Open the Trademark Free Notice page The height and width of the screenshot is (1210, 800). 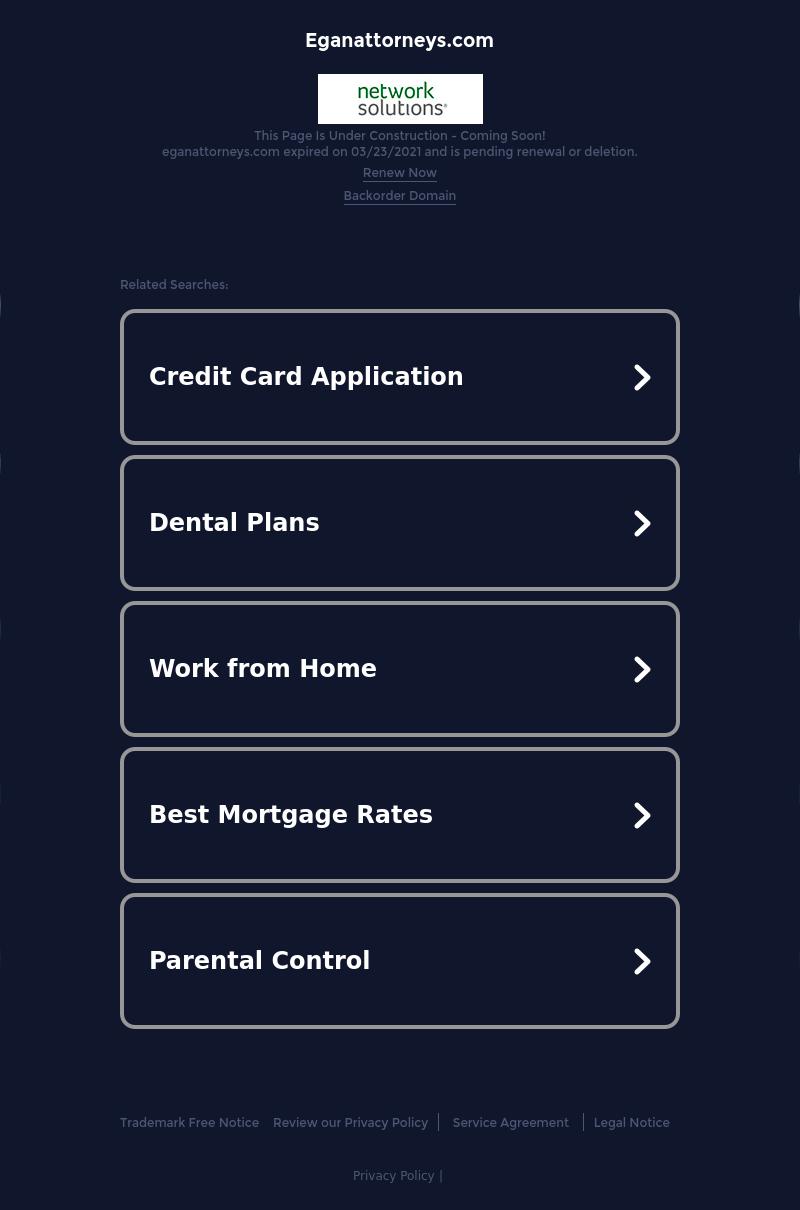189,1122
